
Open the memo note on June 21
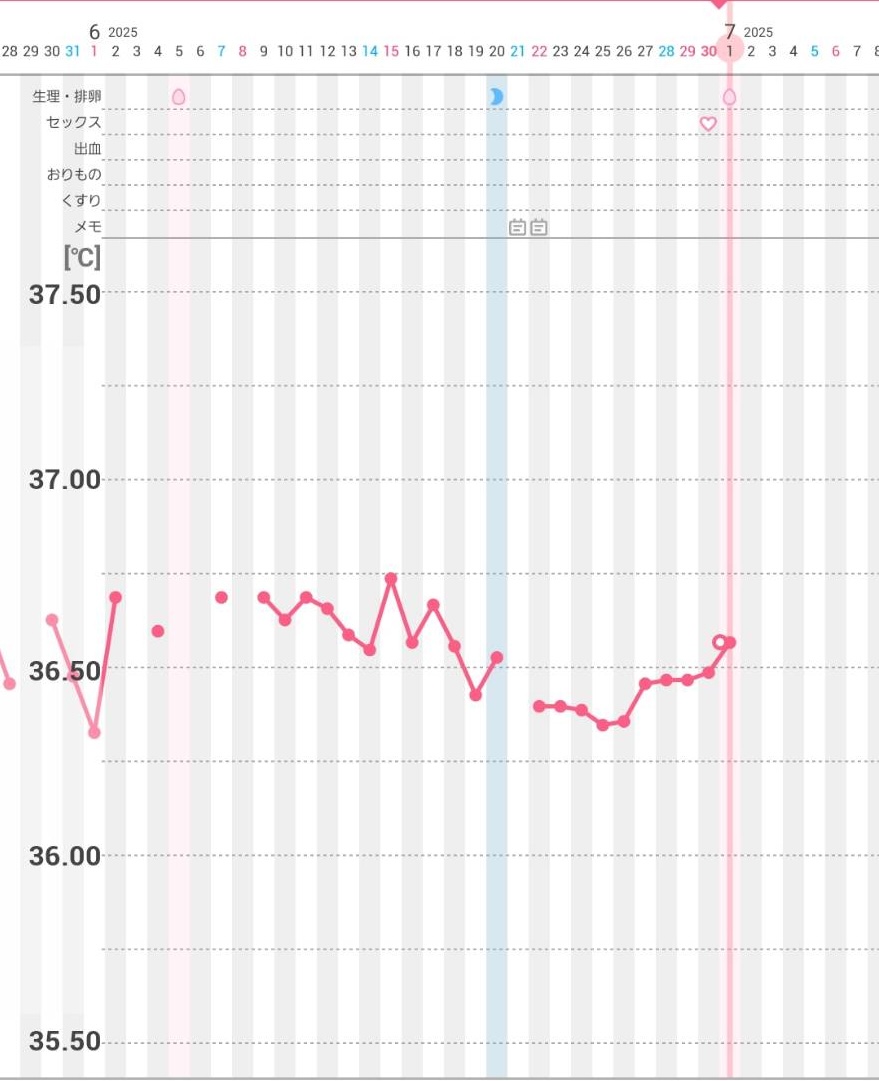tap(517, 227)
